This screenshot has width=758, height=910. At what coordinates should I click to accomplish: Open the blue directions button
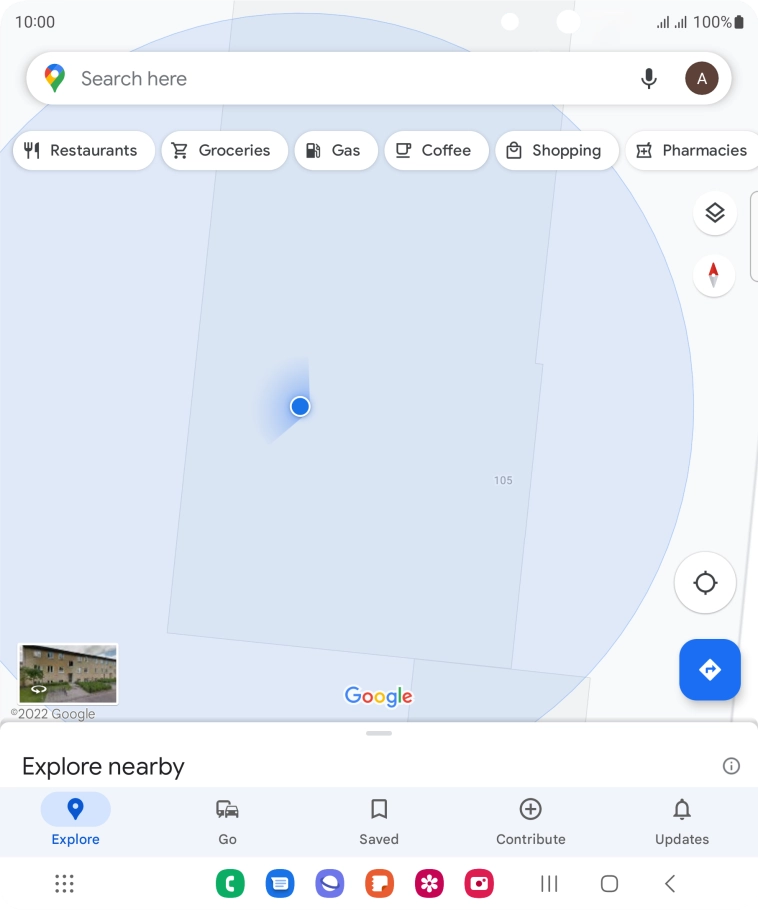pyautogui.click(x=710, y=670)
